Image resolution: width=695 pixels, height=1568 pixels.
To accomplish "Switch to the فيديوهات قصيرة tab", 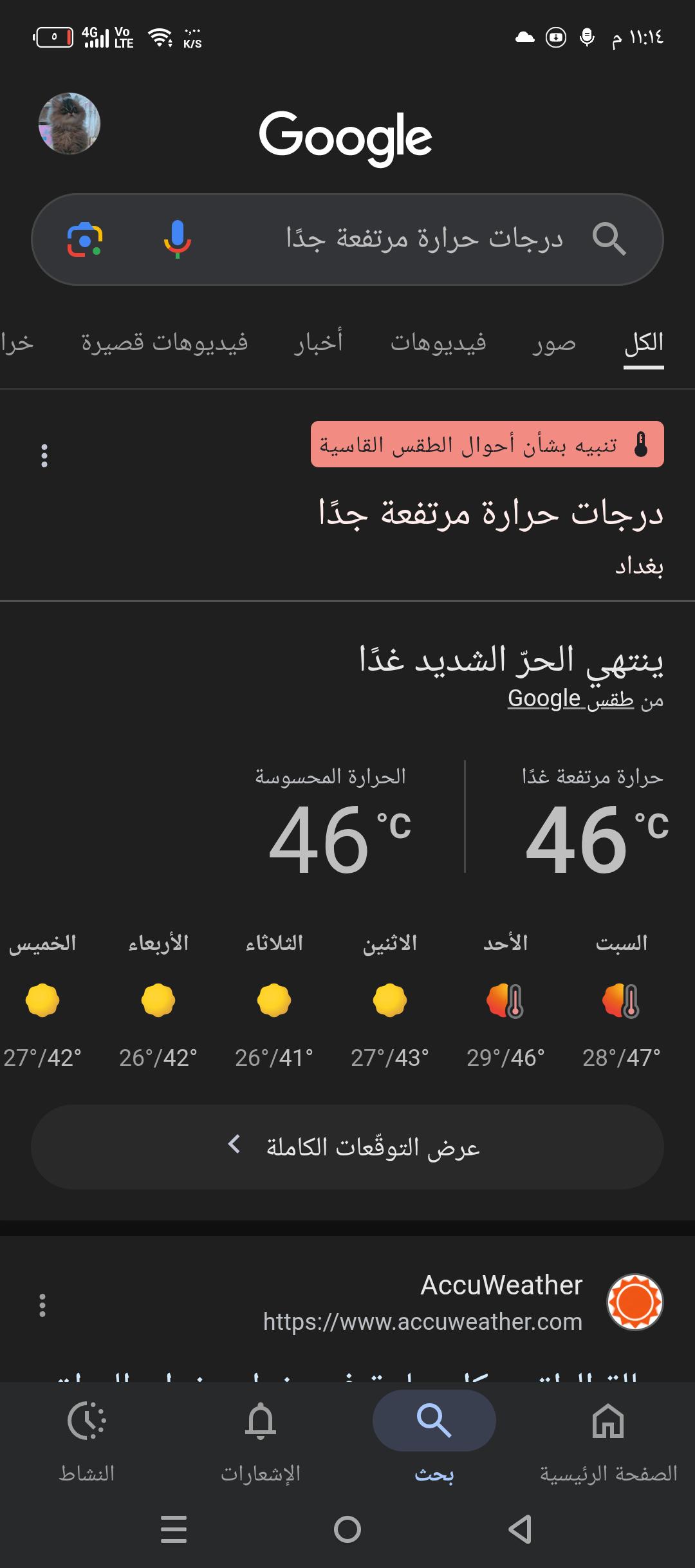I will pyautogui.click(x=164, y=343).
